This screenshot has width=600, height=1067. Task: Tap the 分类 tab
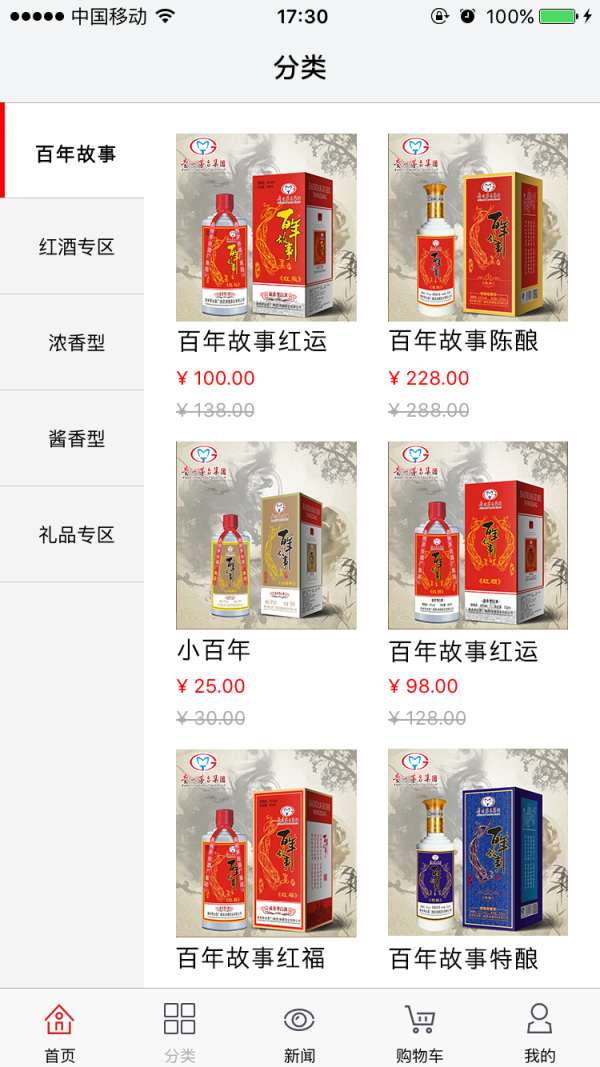pos(180,1031)
